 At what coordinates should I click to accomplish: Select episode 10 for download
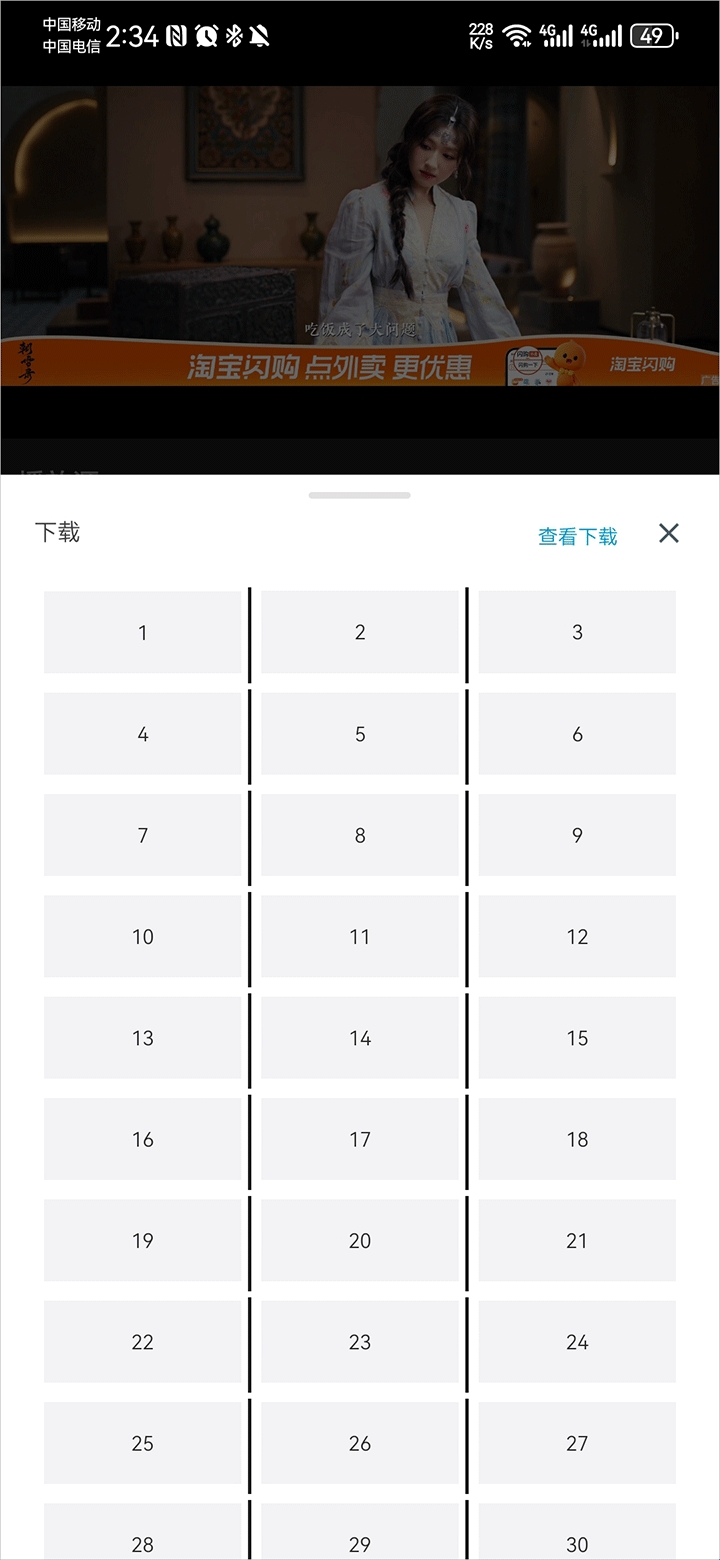click(143, 937)
